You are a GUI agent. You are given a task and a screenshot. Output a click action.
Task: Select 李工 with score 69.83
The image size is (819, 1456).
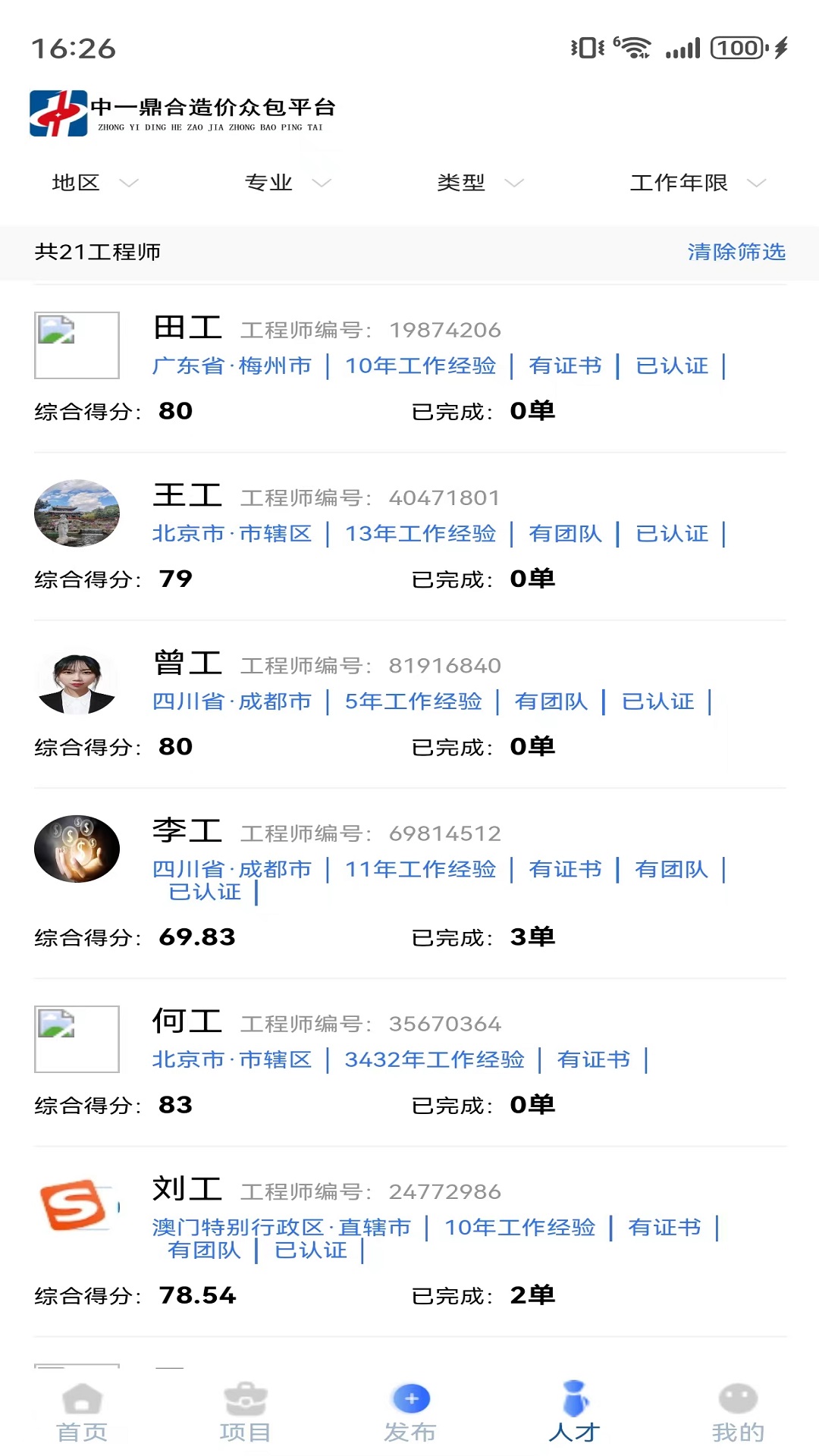coord(409,883)
